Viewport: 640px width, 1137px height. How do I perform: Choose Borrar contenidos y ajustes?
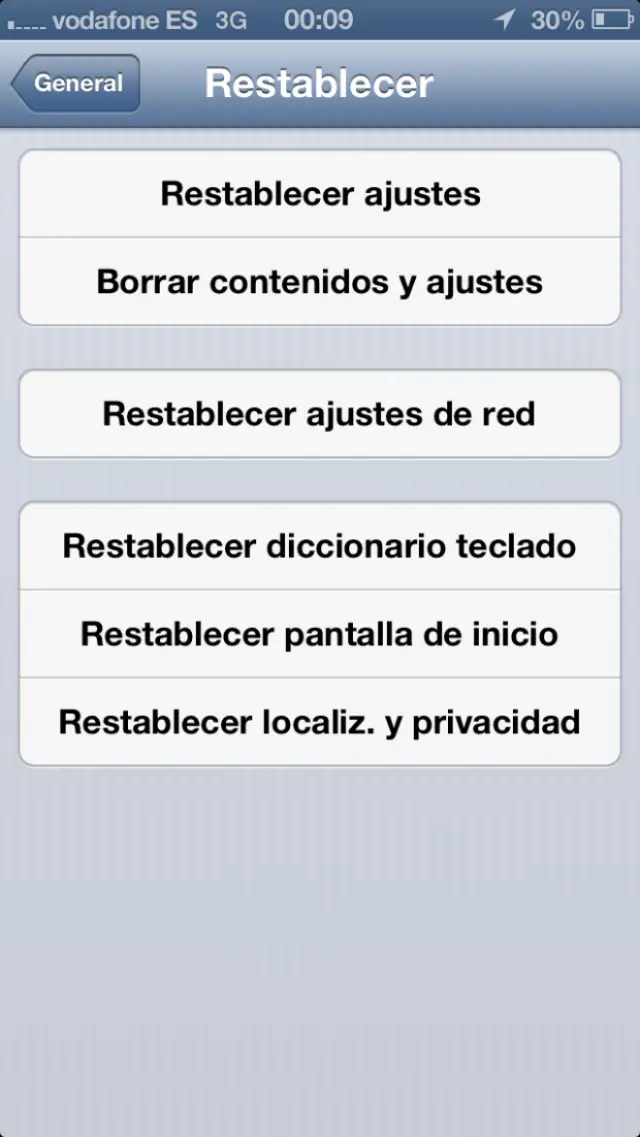pyautogui.click(x=320, y=282)
